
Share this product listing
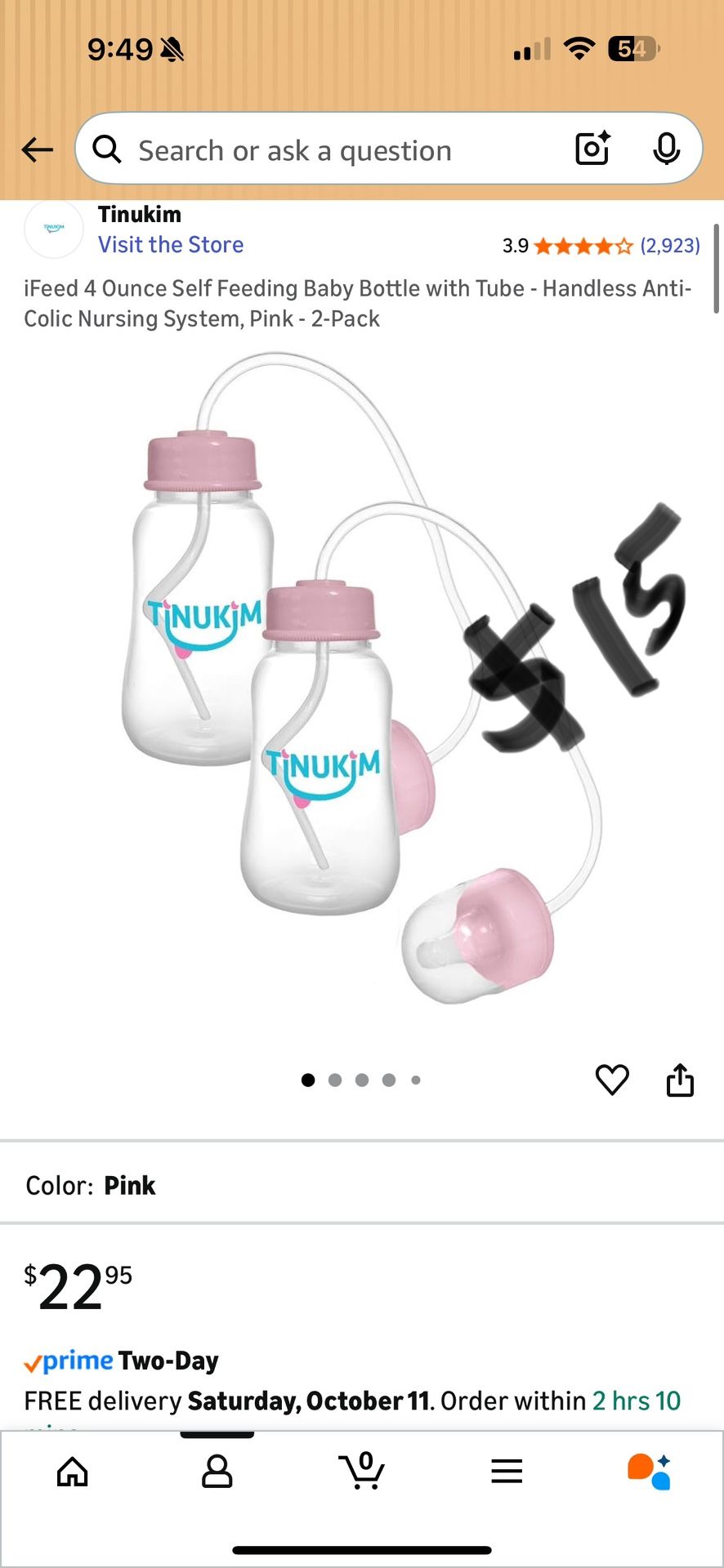(x=680, y=1080)
